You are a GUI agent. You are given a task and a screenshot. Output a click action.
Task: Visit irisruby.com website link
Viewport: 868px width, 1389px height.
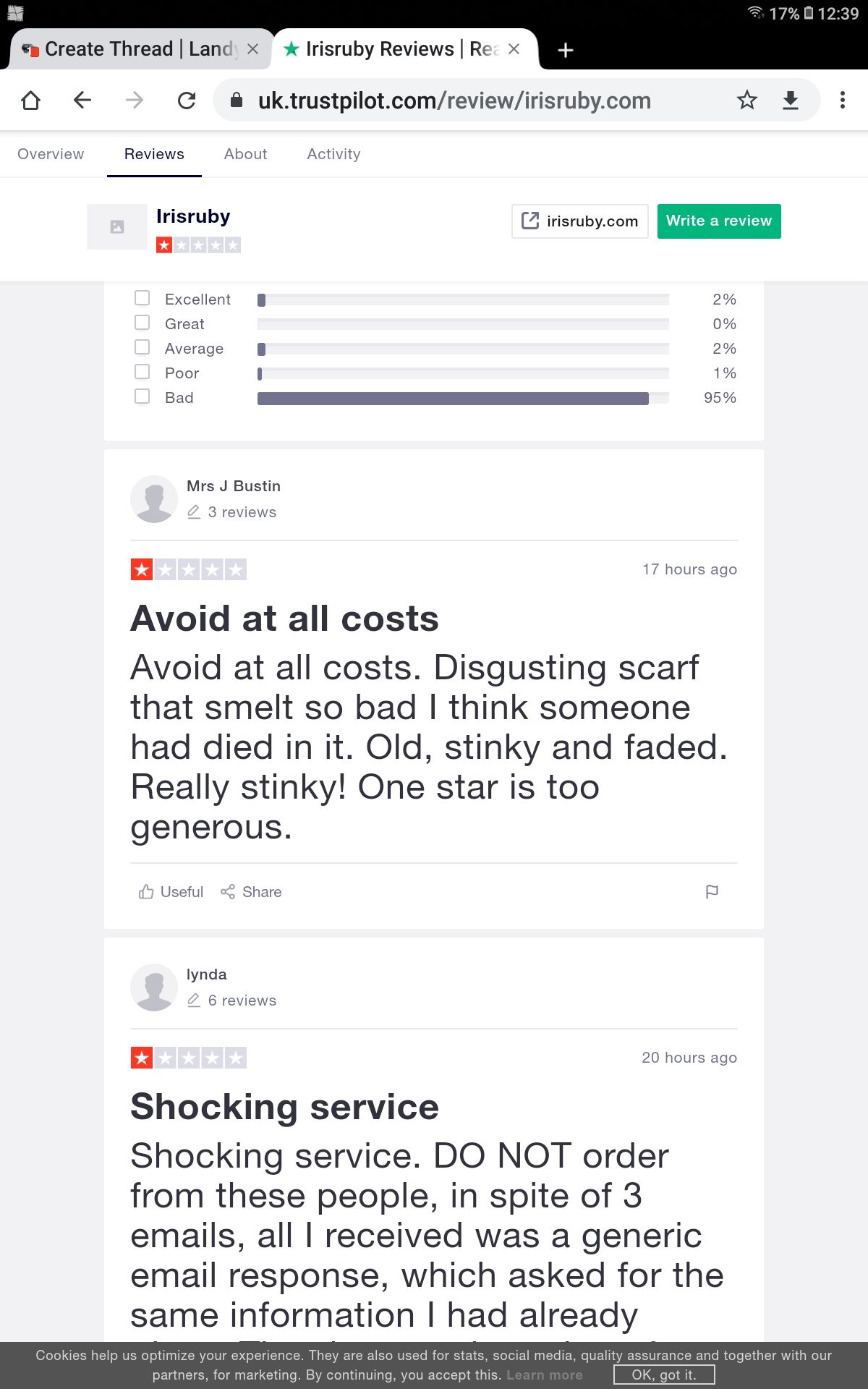[x=580, y=221]
